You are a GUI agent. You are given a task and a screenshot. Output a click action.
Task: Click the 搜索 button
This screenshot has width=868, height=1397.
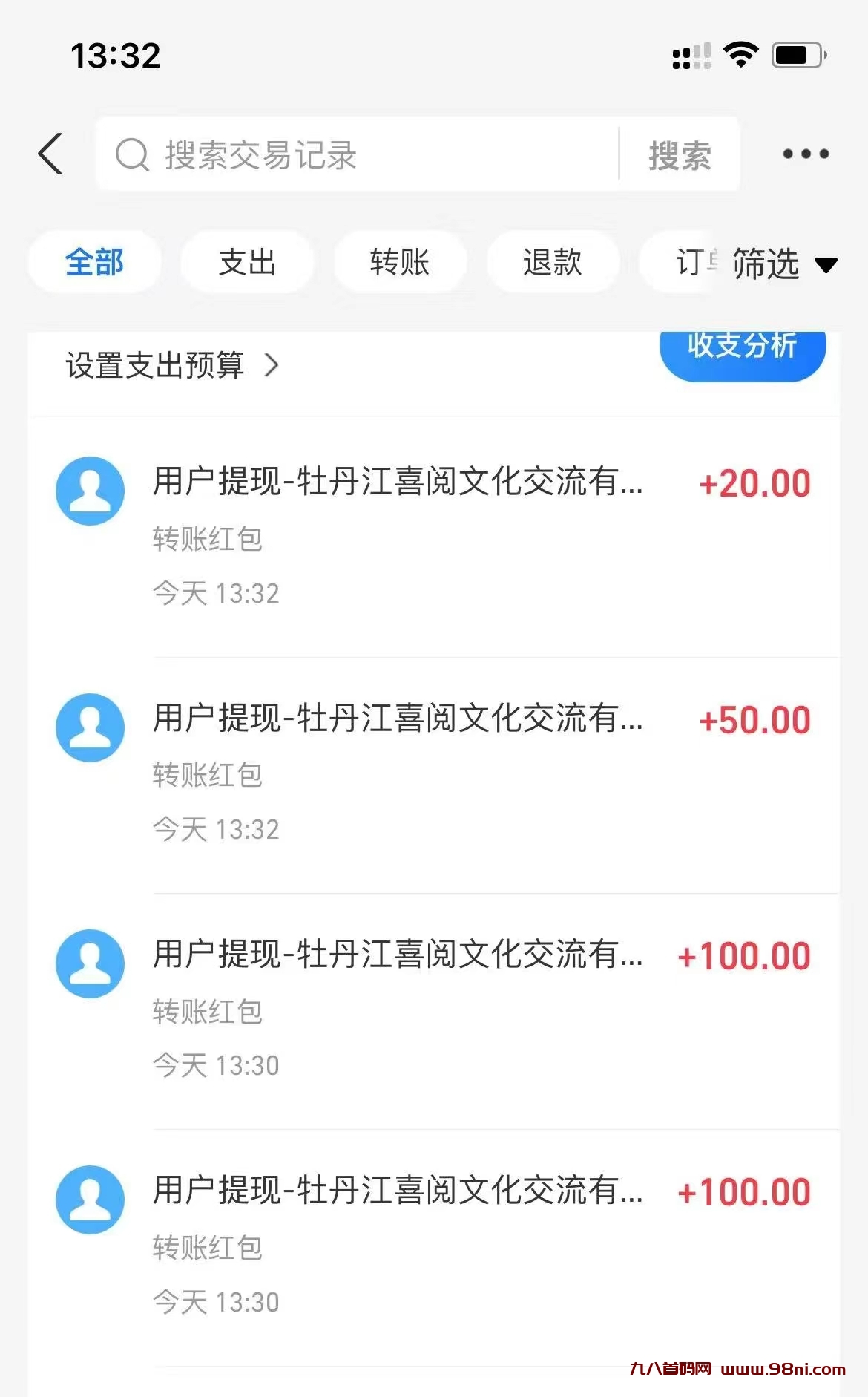(680, 154)
